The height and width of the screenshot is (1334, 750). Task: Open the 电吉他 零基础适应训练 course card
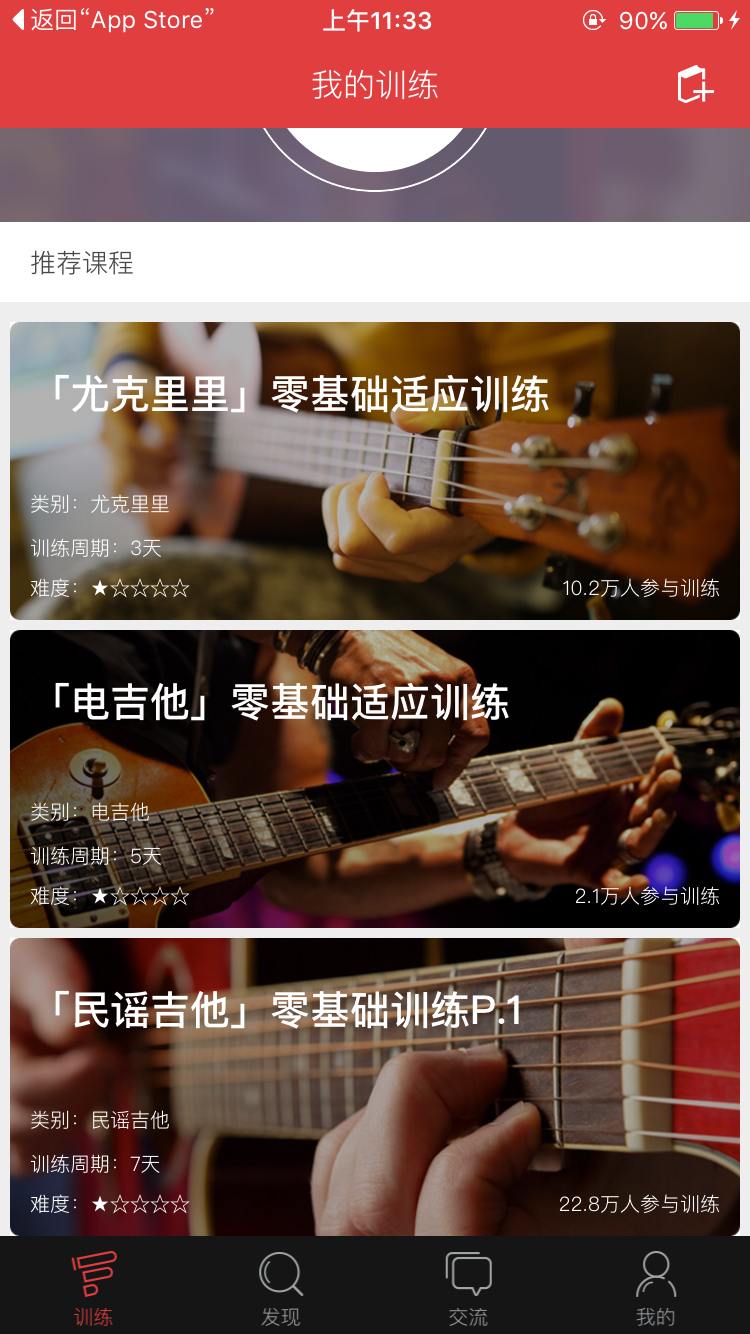[x=375, y=778]
